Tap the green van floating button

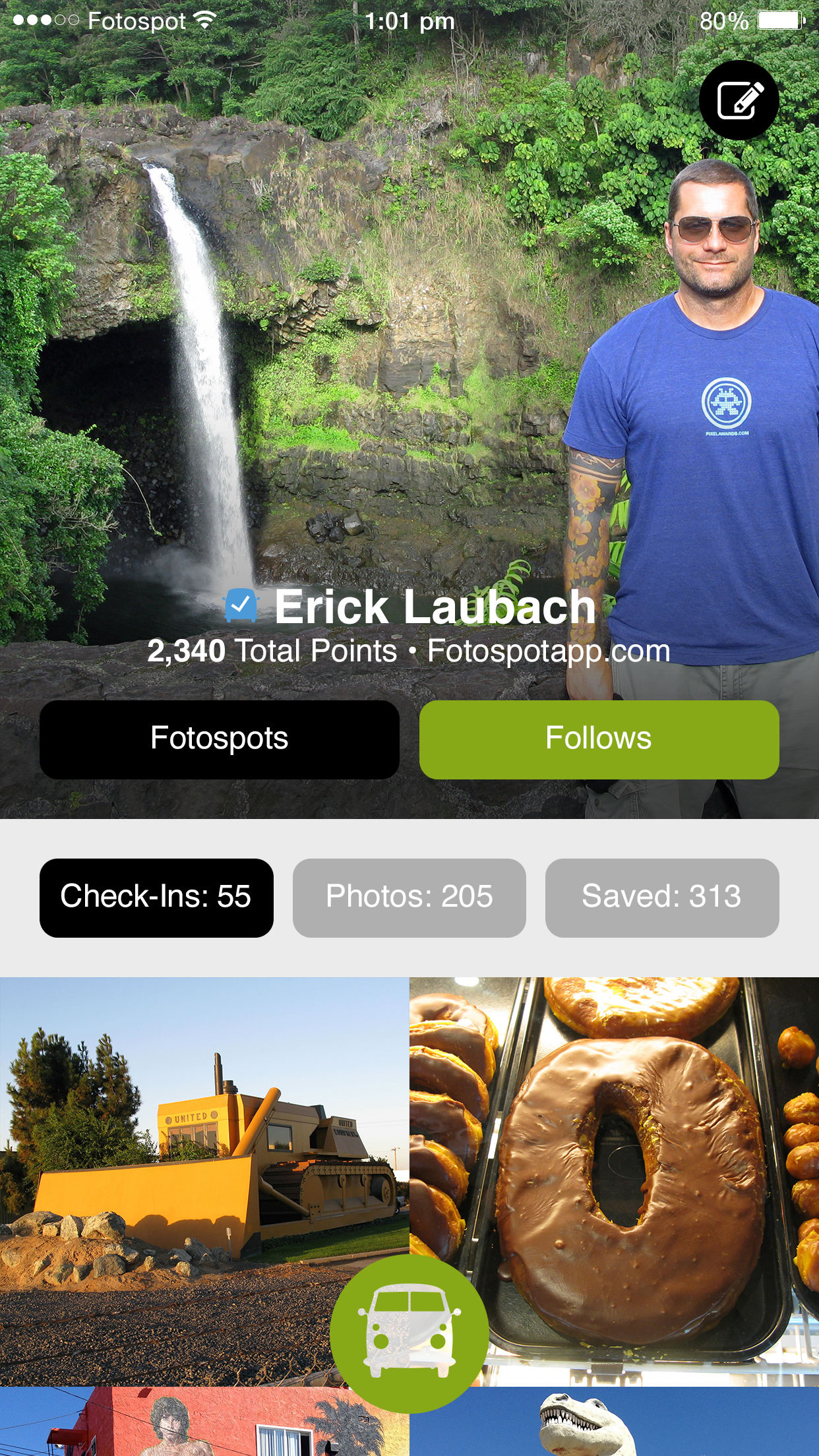point(409,1333)
